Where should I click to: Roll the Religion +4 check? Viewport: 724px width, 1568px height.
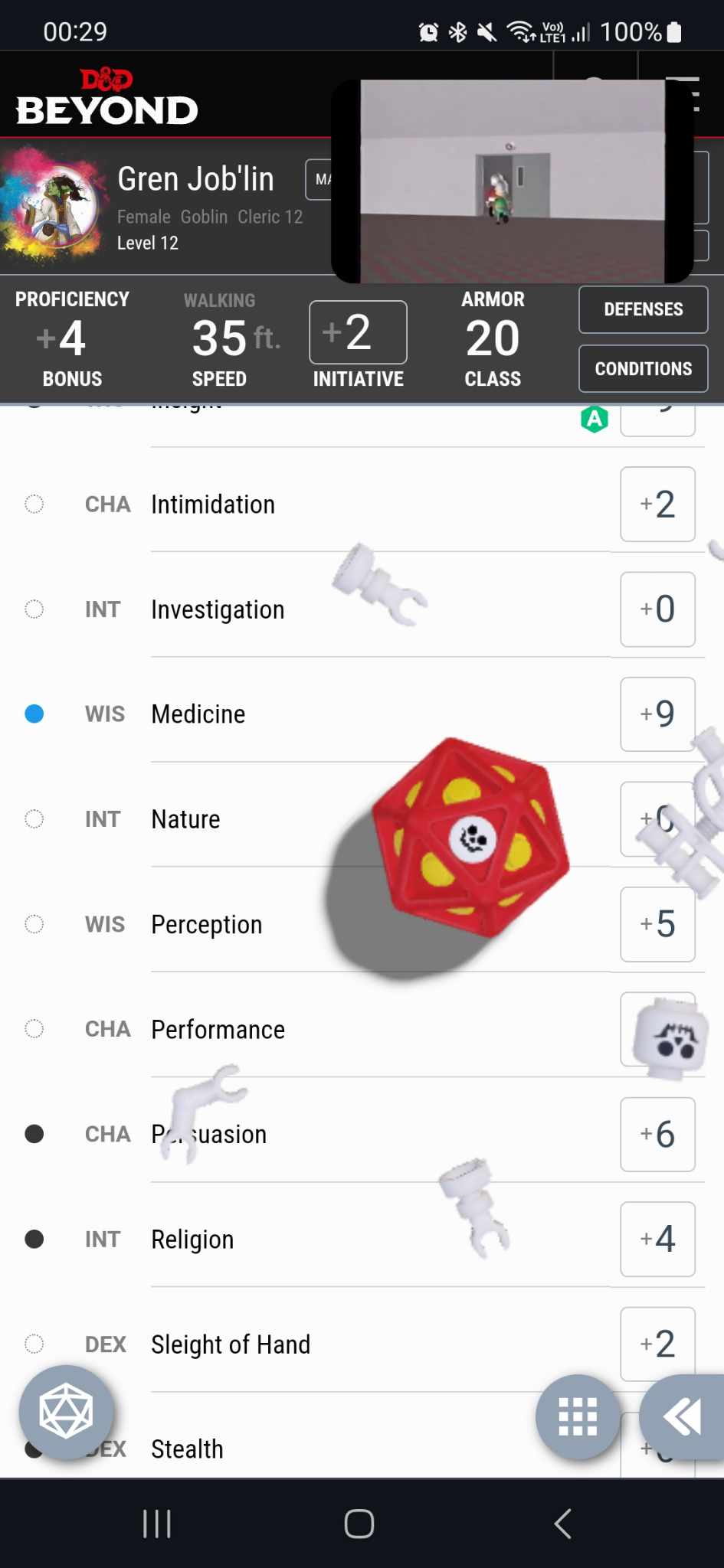pos(657,1239)
